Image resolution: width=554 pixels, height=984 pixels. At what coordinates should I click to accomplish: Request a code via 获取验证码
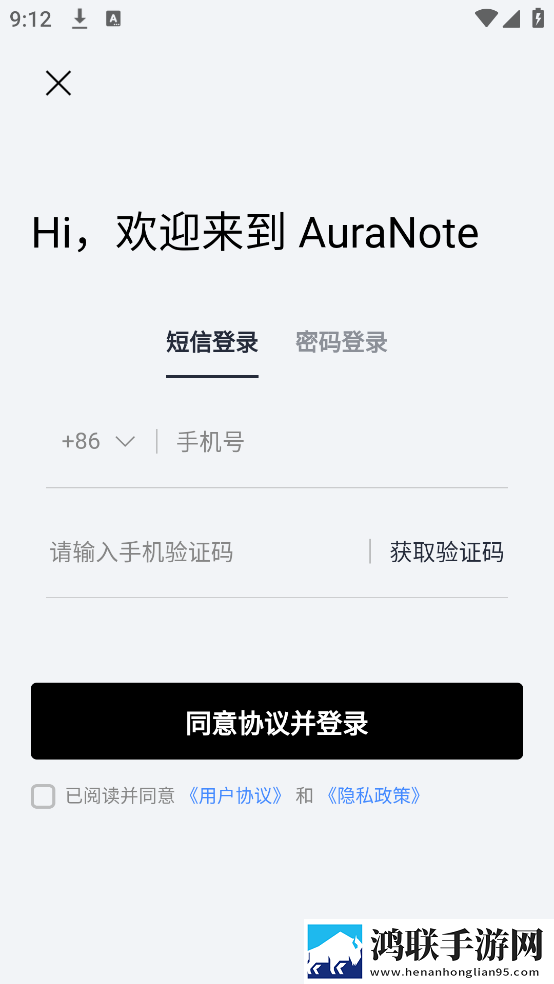447,552
